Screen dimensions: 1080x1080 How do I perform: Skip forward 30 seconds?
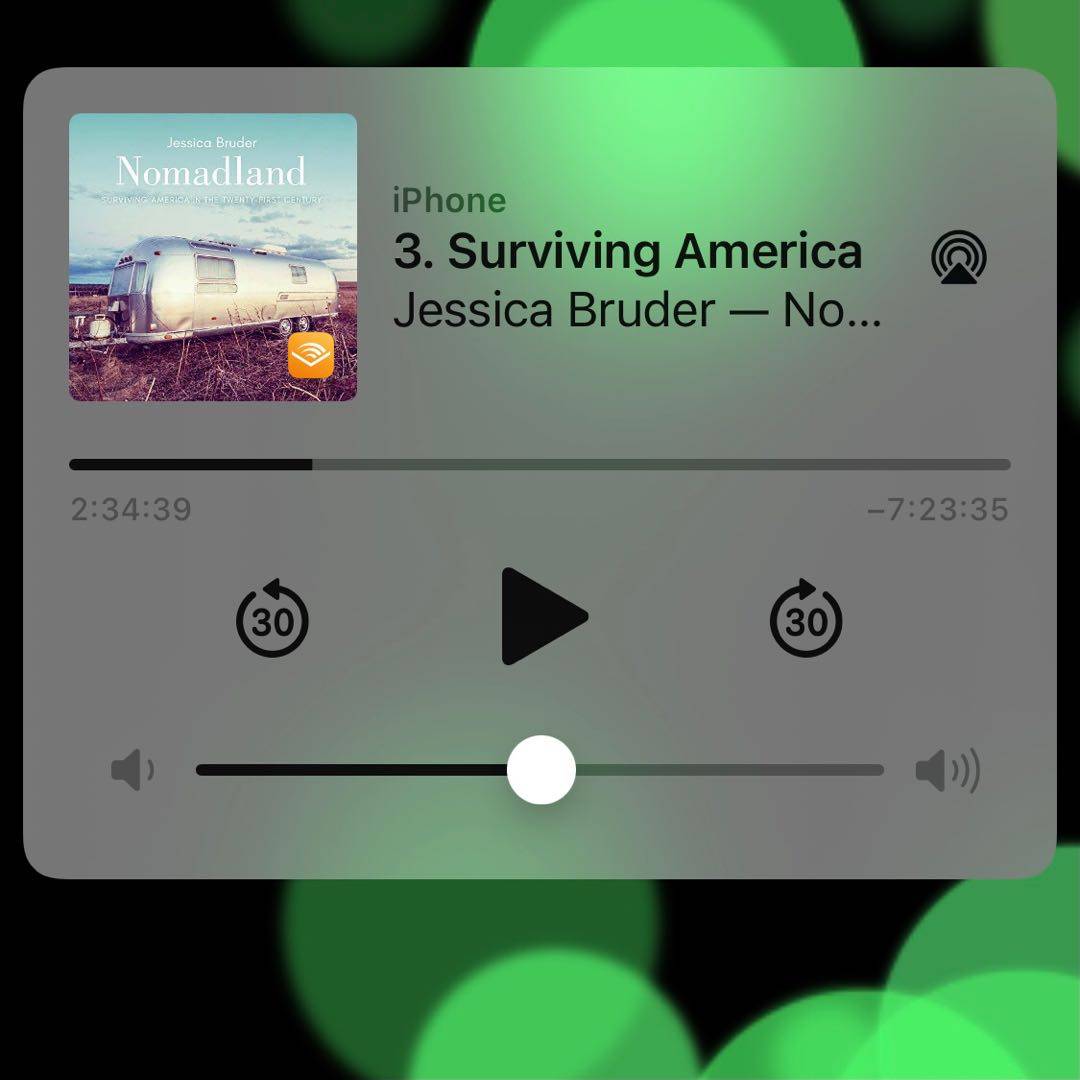806,620
